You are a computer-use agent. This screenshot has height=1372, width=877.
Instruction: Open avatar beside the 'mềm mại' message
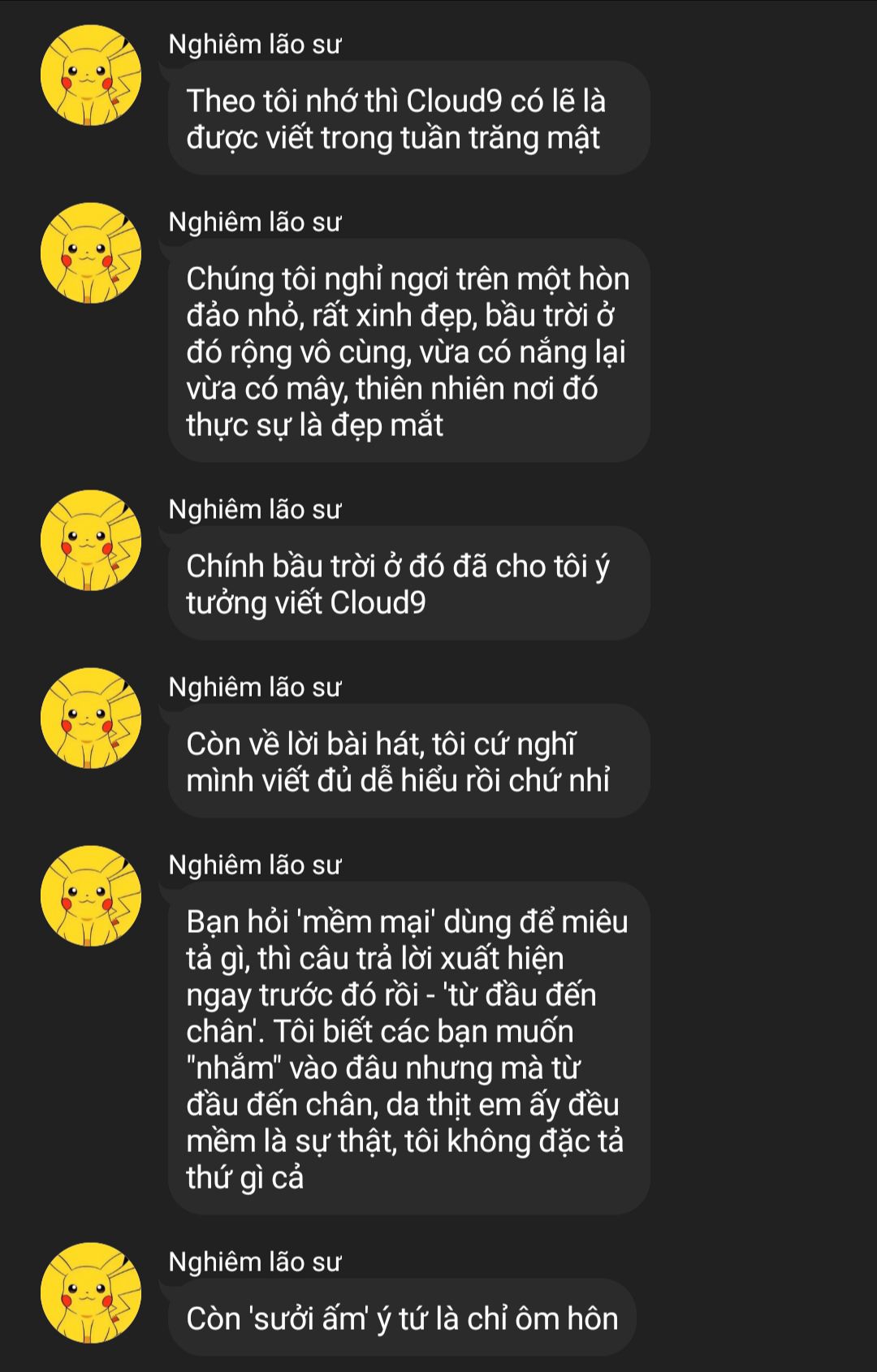point(91,896)
